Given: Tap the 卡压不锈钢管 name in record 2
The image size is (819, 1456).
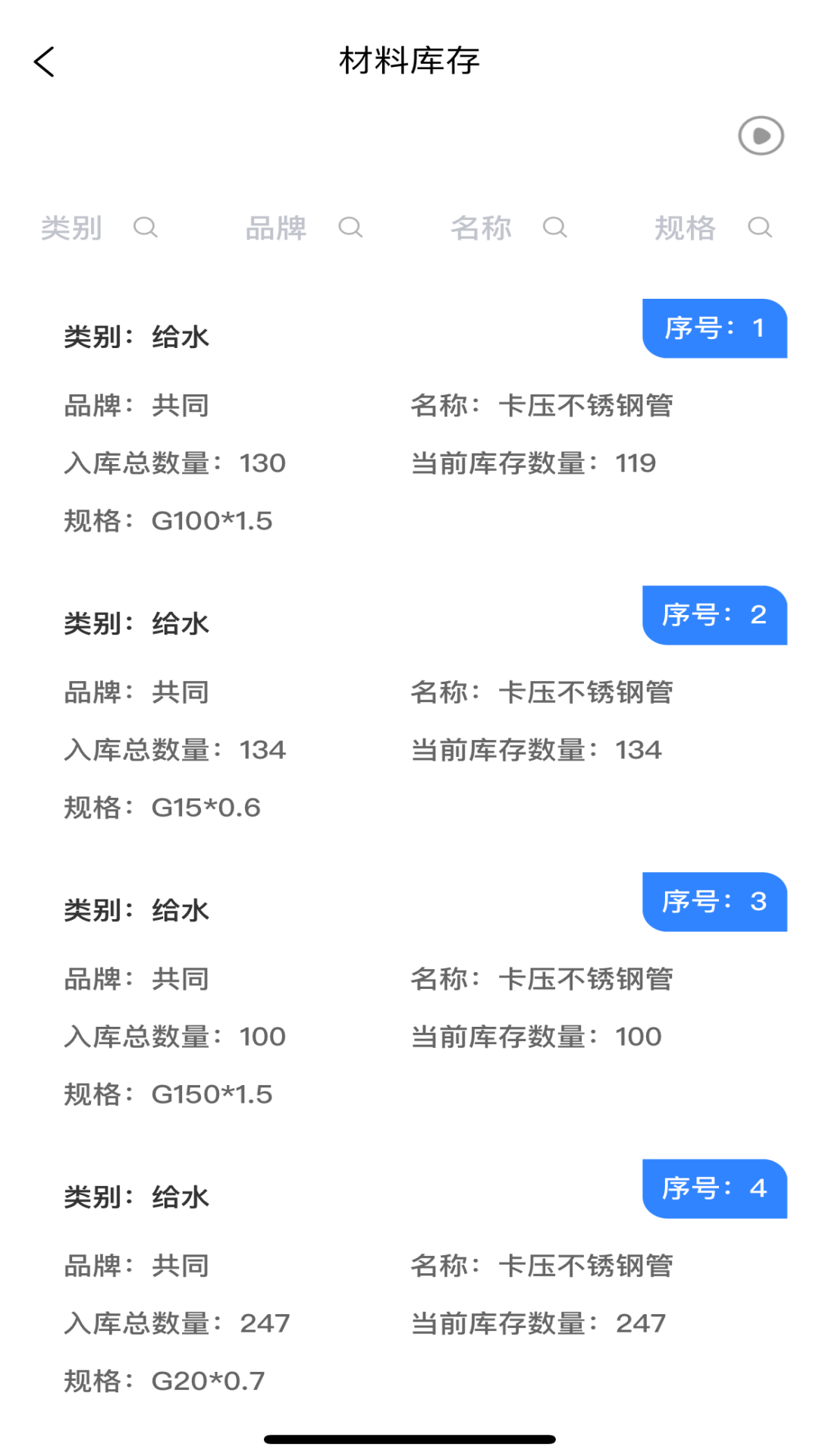Looking at the screenshot, I should pos(589,691).
